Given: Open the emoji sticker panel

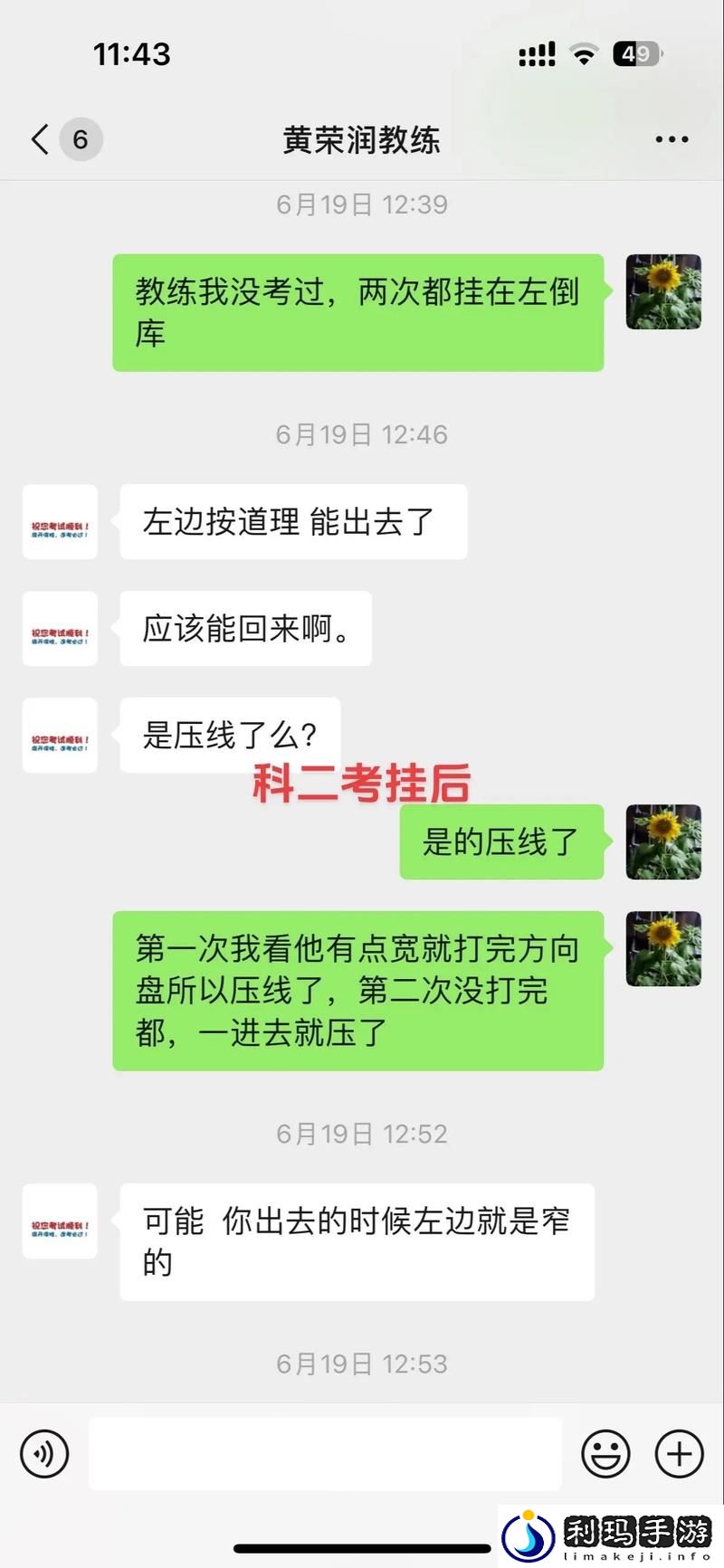Looking at the screenshot, I should (605, 1454).
